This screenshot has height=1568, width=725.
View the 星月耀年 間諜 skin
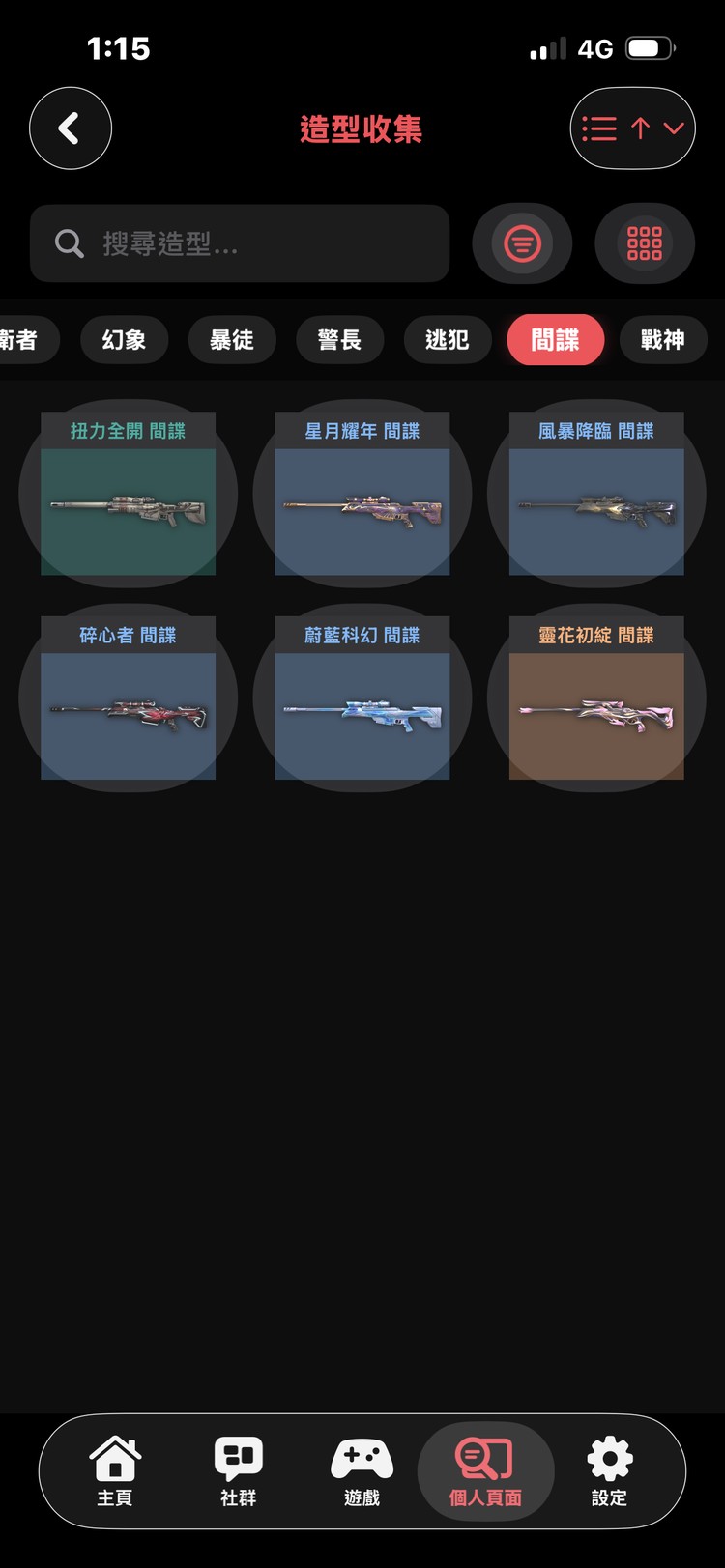pyautogui.click(x=362, y=494)
